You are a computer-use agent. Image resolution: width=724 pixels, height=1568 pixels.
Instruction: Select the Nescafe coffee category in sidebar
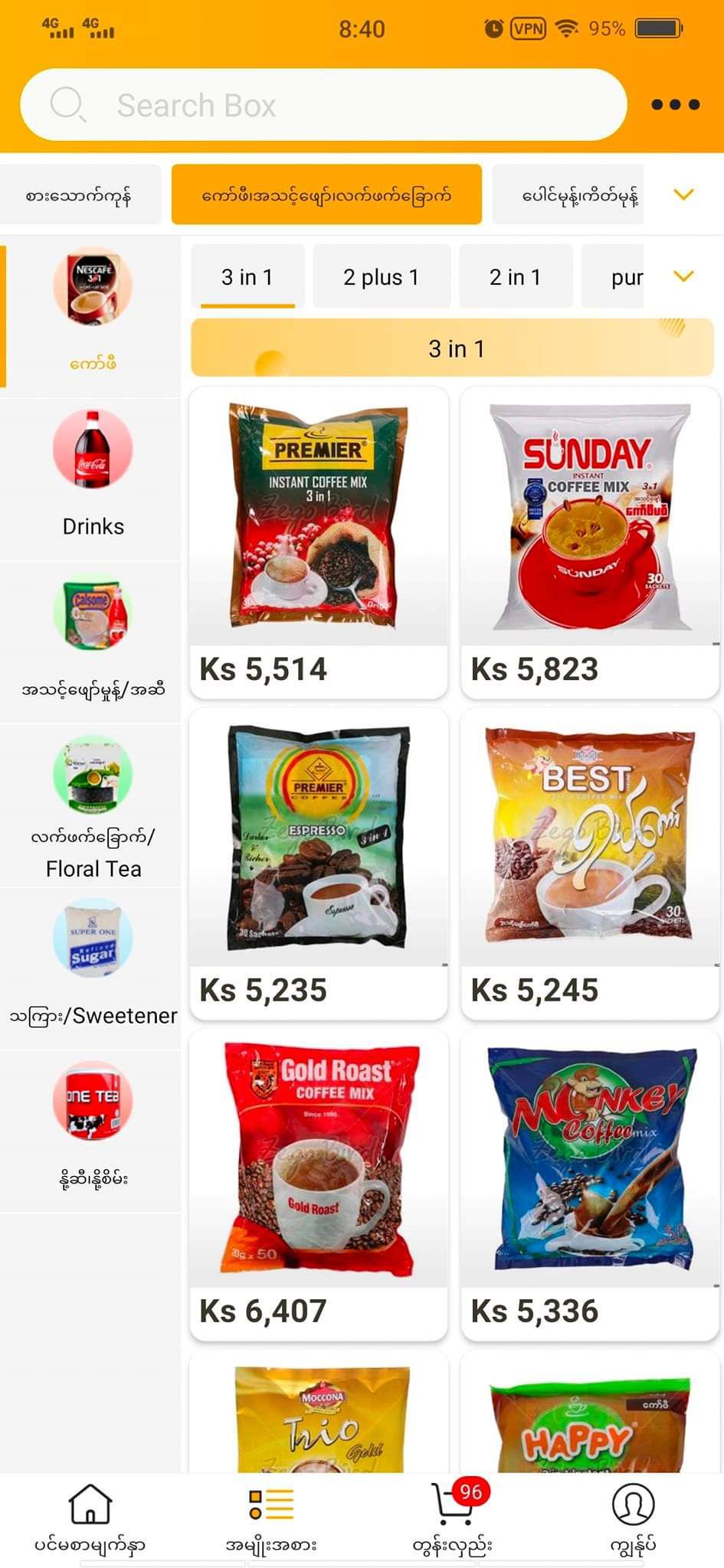[93, 310]
